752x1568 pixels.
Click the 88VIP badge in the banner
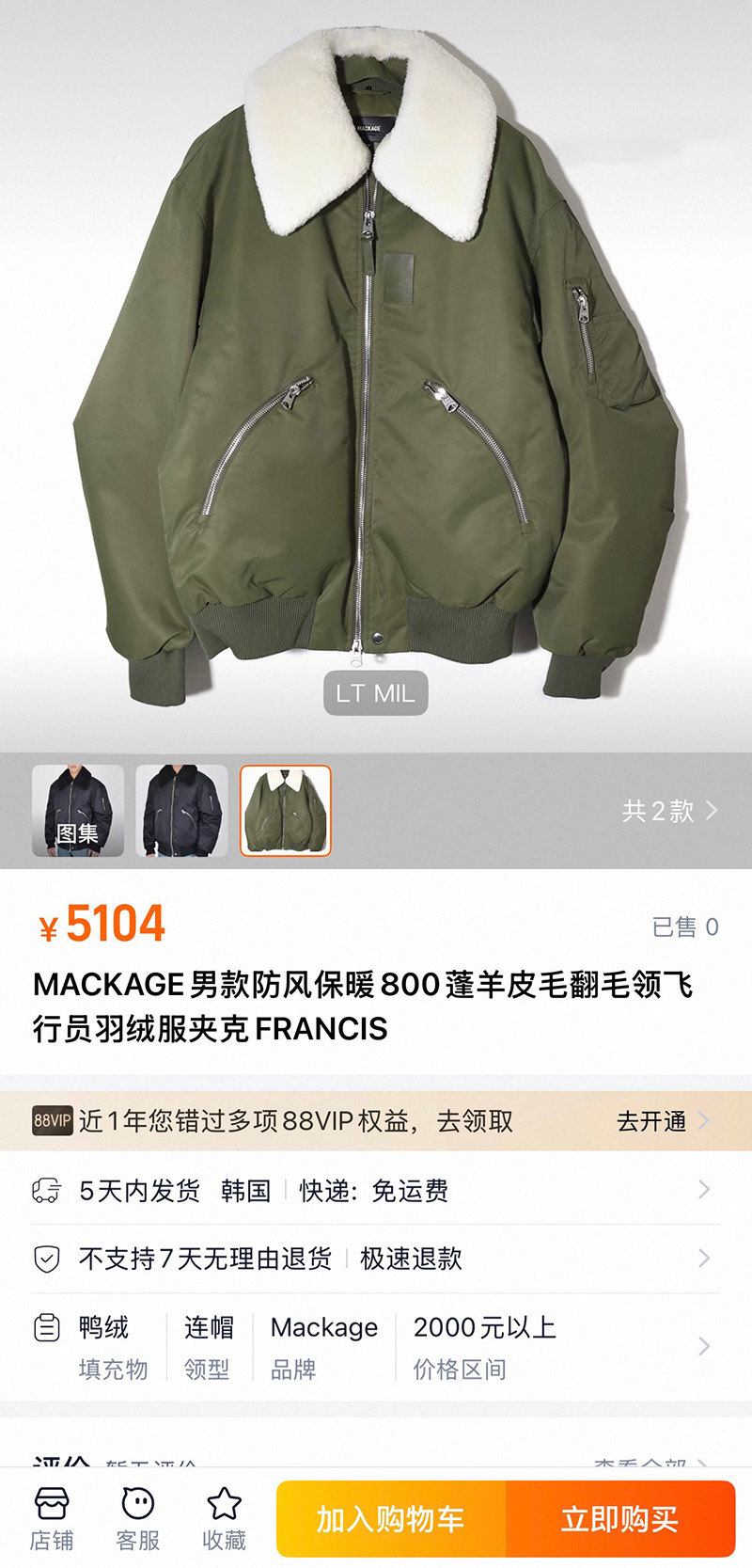point(53,1121)
